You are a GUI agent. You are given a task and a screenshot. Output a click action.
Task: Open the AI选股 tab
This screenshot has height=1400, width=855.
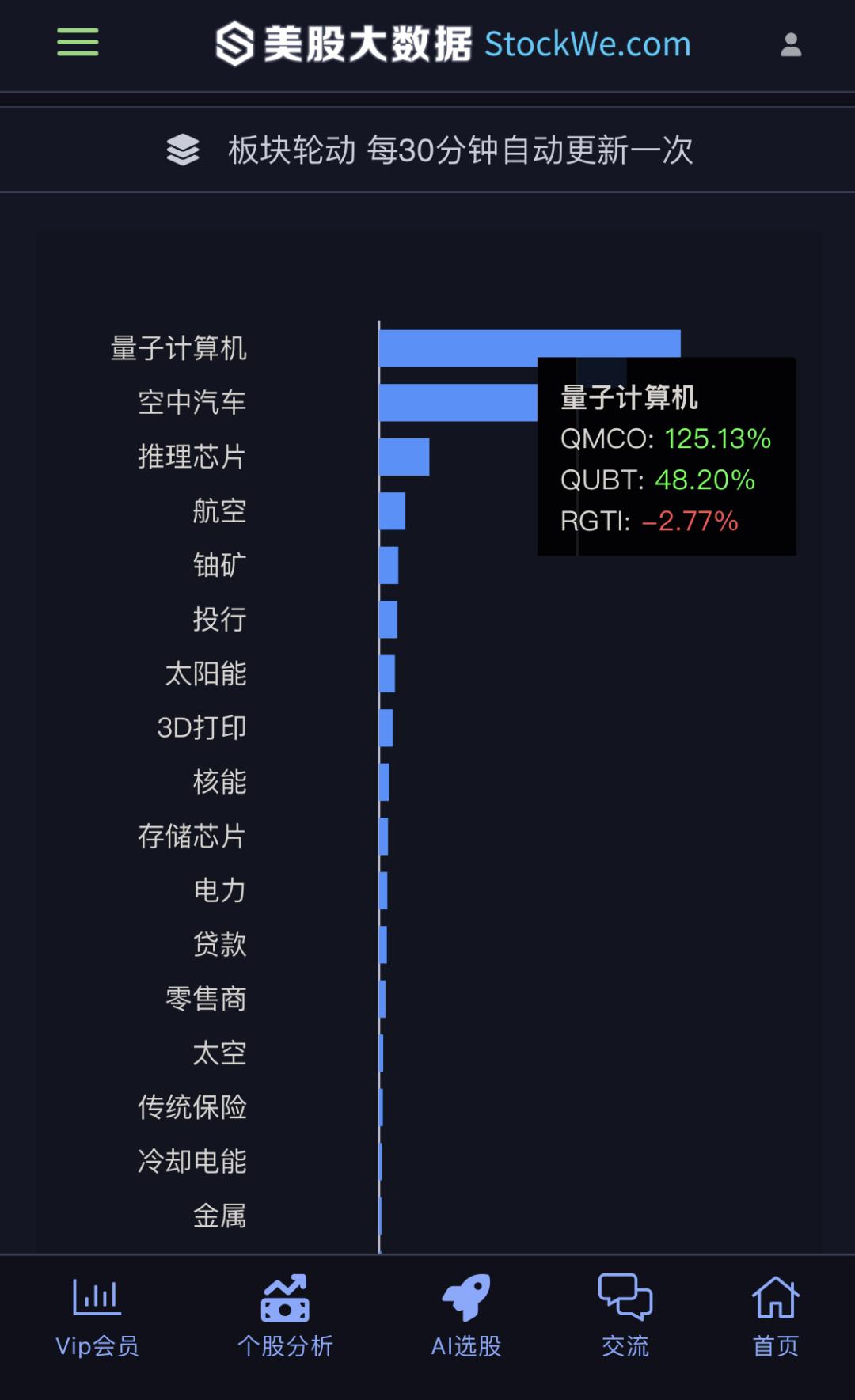(466, 1315)
